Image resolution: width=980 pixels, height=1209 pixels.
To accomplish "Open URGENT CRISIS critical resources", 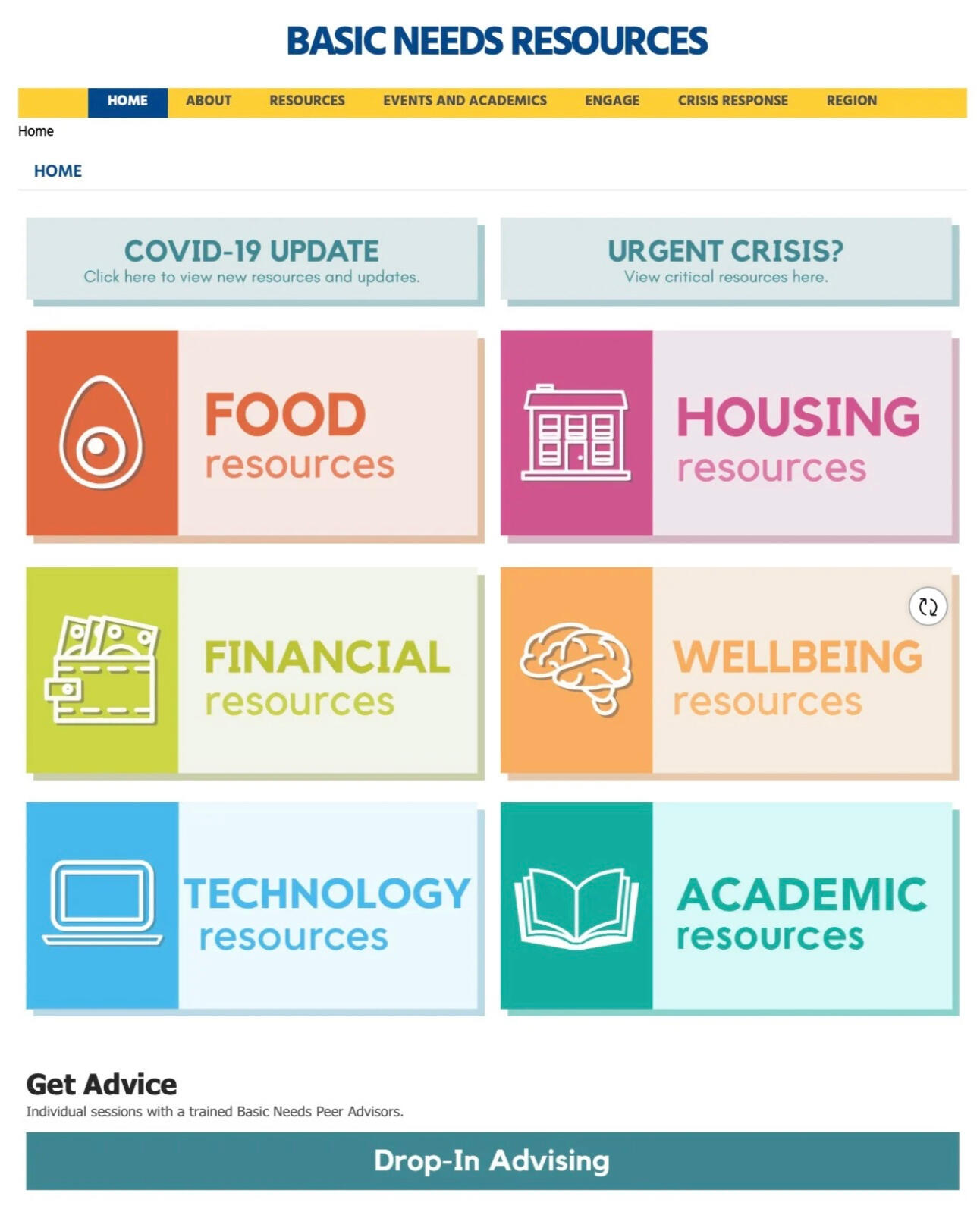I will coord(725,260).
